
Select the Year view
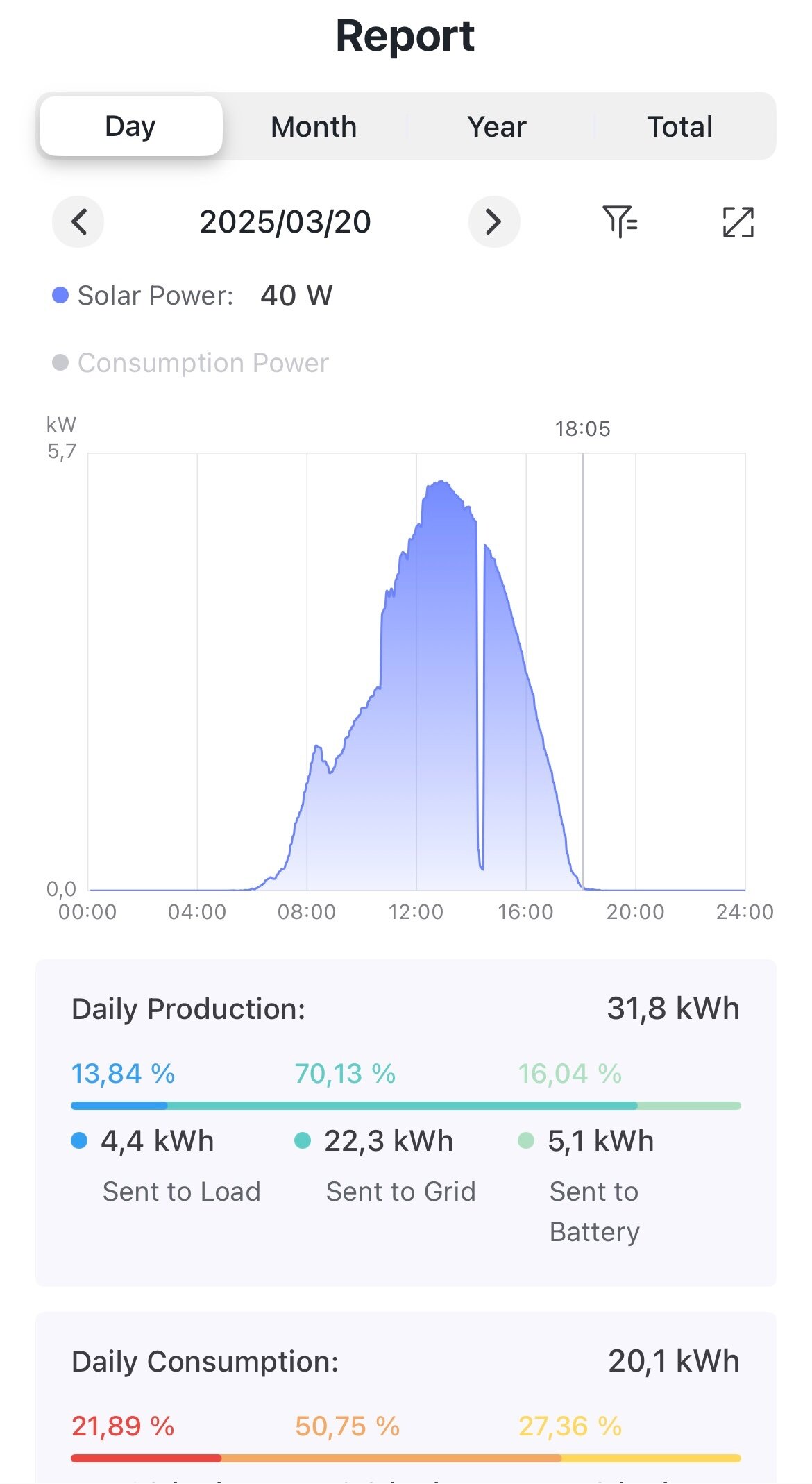point(497,126)
